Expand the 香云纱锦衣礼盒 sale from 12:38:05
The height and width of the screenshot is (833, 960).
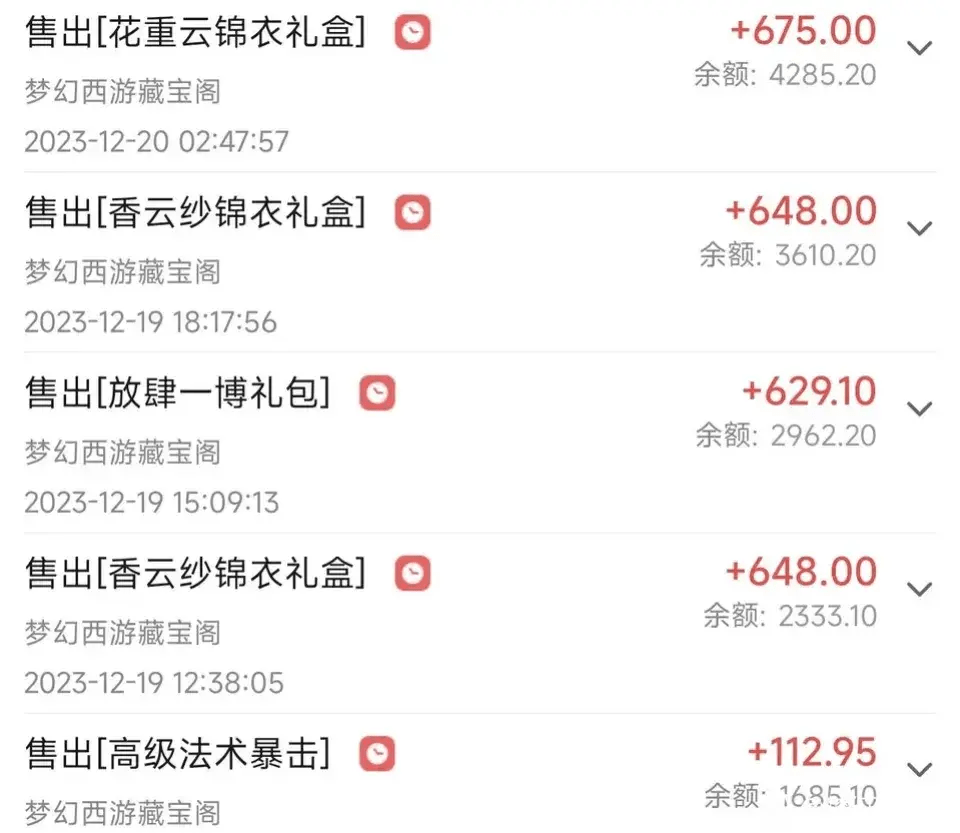coord(919,589)
